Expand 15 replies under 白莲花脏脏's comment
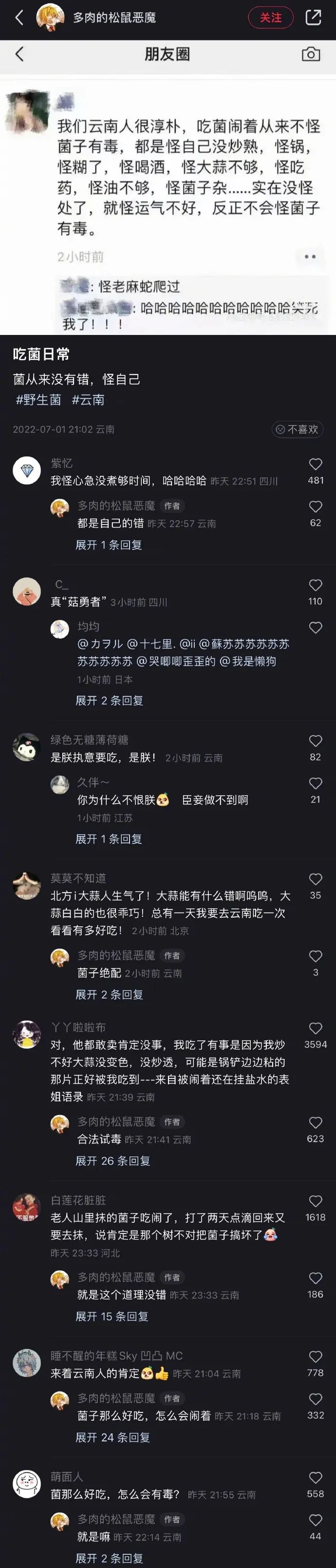This screenshot has height=1568, width=336. click(x=112, y=1316)
